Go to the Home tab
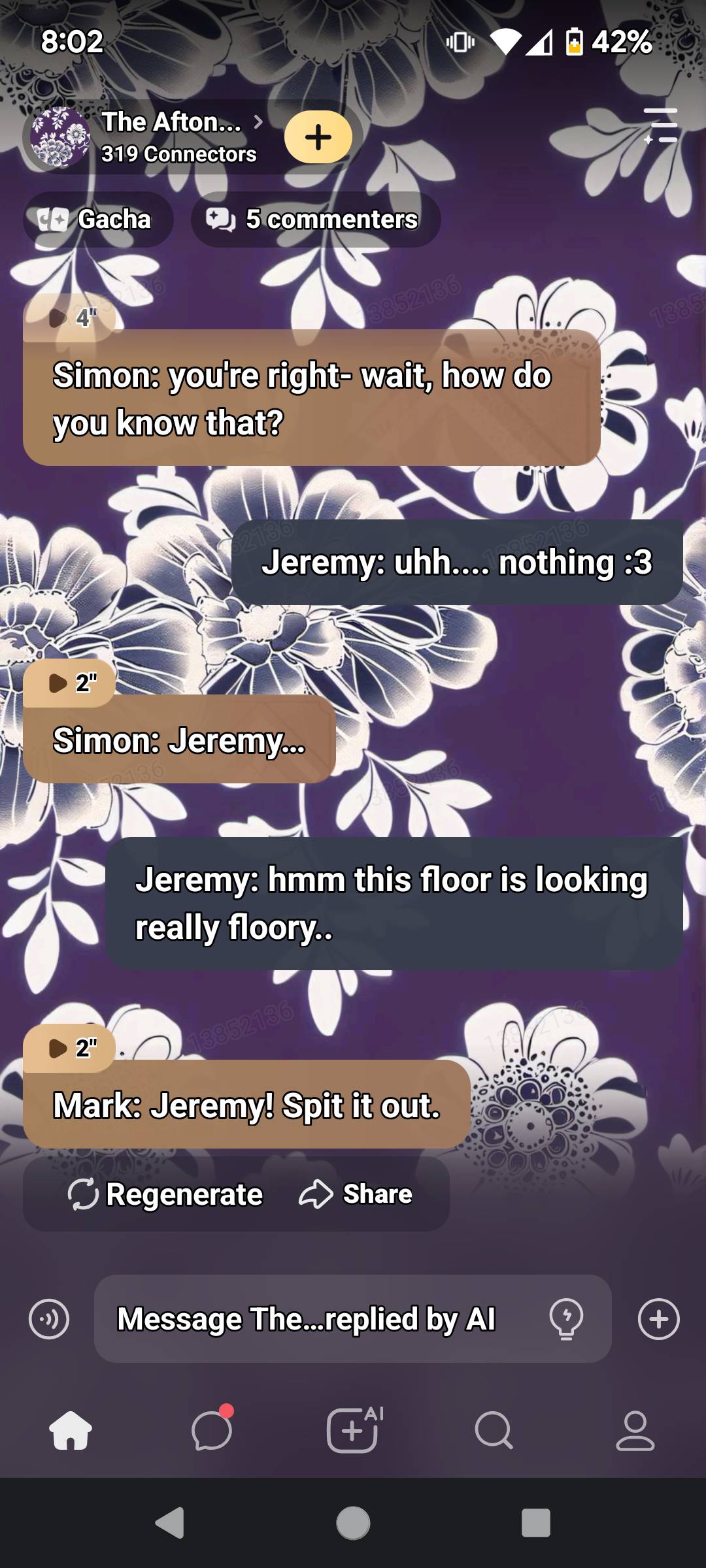This screenshot has height=1568, width=706. click(71, 1431)
